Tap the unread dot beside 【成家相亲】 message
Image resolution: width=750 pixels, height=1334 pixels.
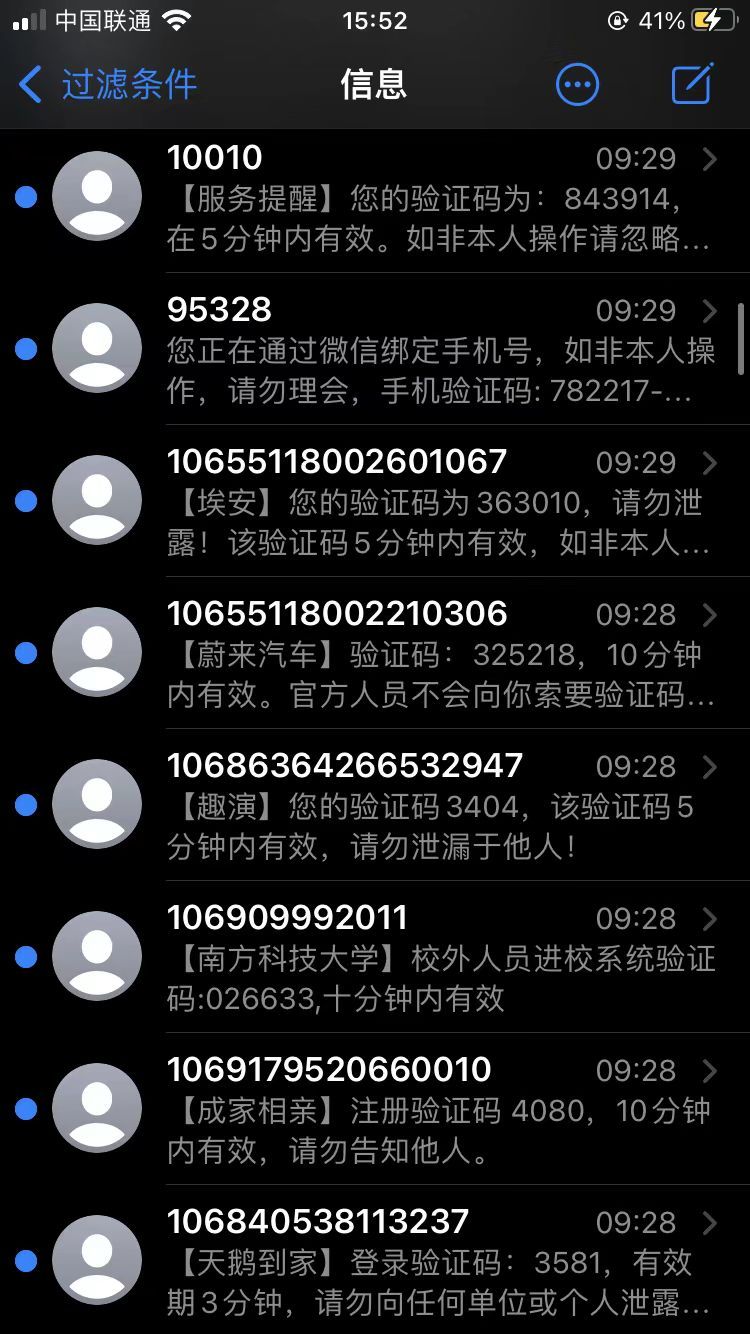tap(24, 1108)
